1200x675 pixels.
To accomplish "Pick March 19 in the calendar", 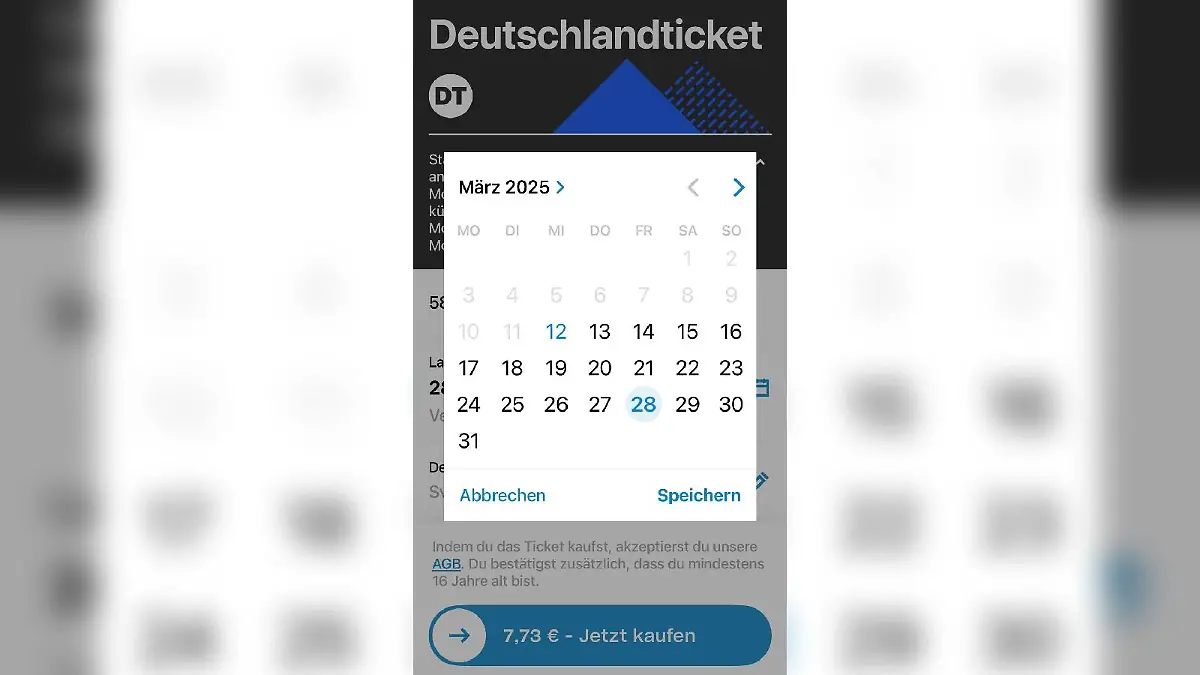I will pos(556,368).
